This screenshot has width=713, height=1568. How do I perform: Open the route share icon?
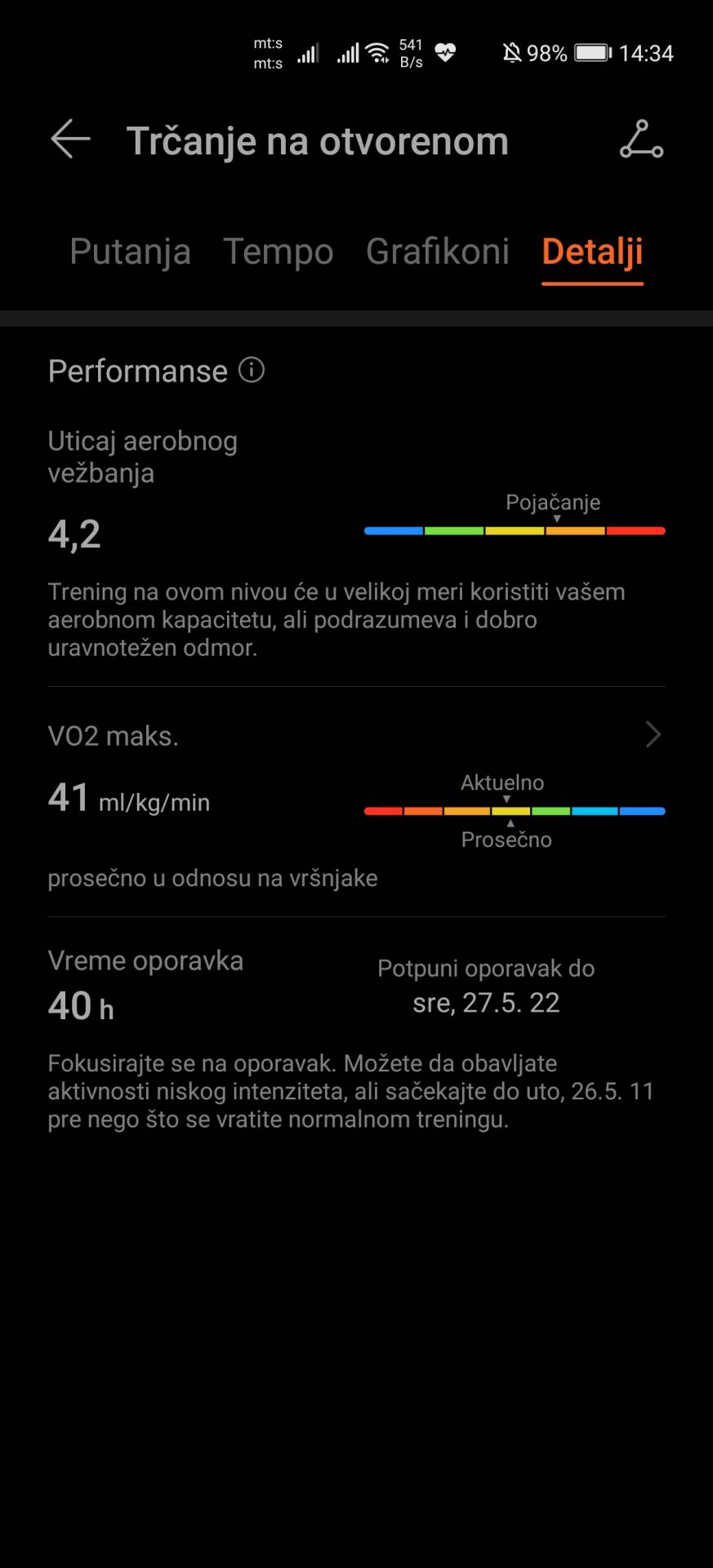pyautogui.click(x=641, y=140)
